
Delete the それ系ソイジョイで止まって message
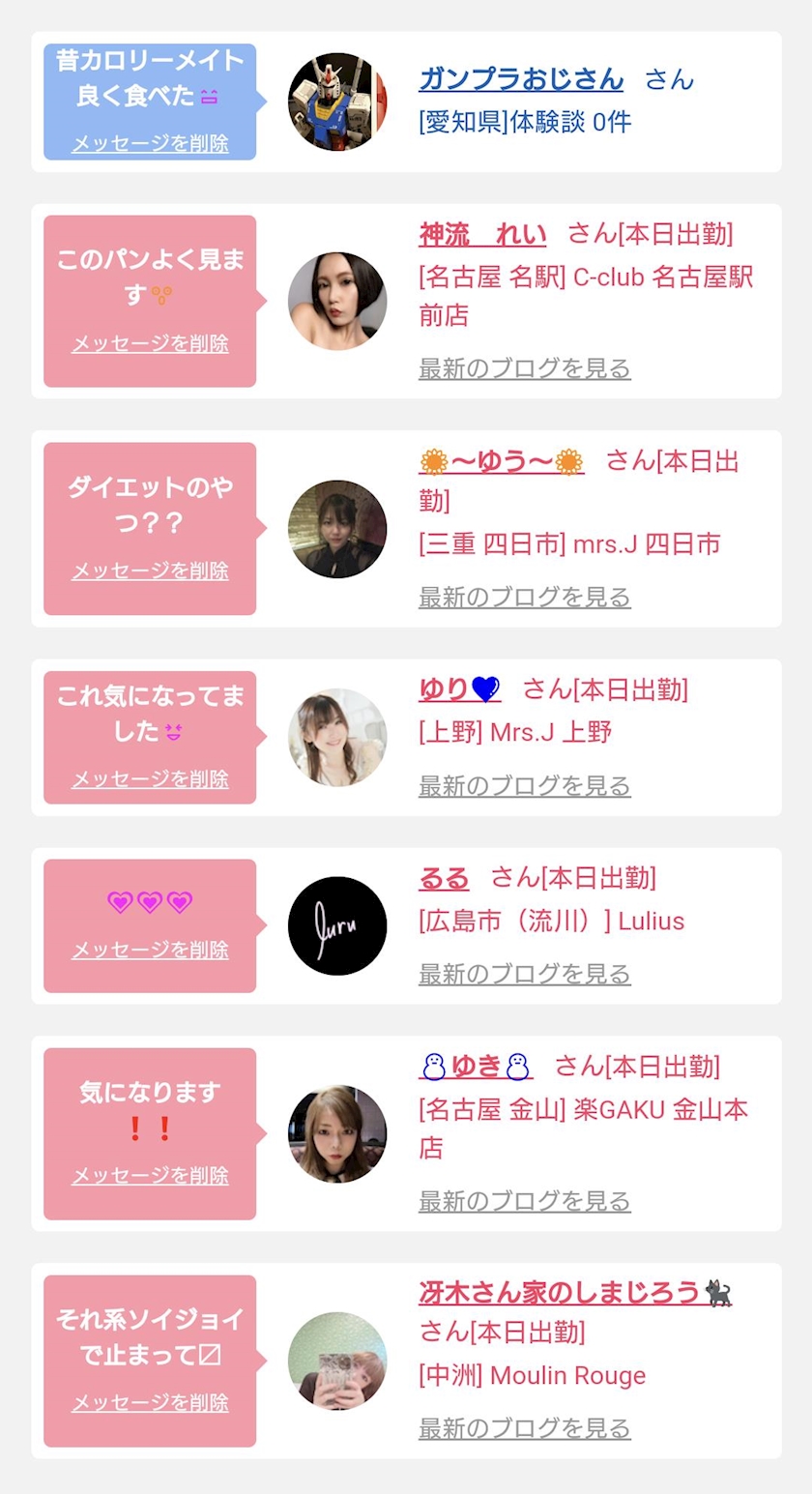[150, 1404]
